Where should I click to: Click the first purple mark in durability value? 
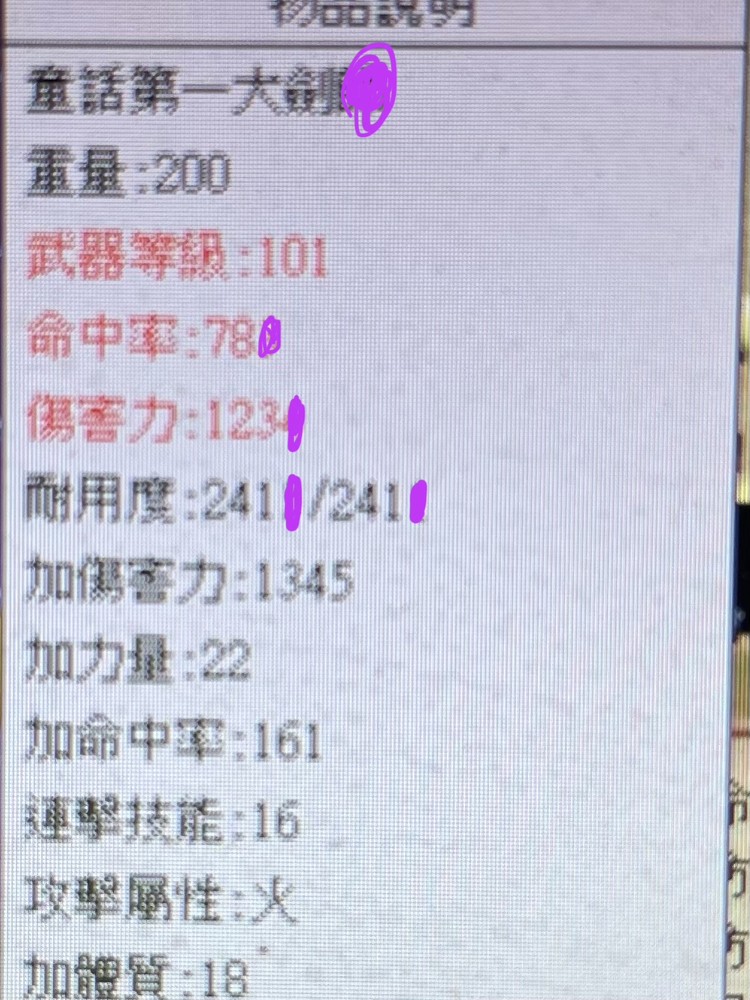pos(291,500)
